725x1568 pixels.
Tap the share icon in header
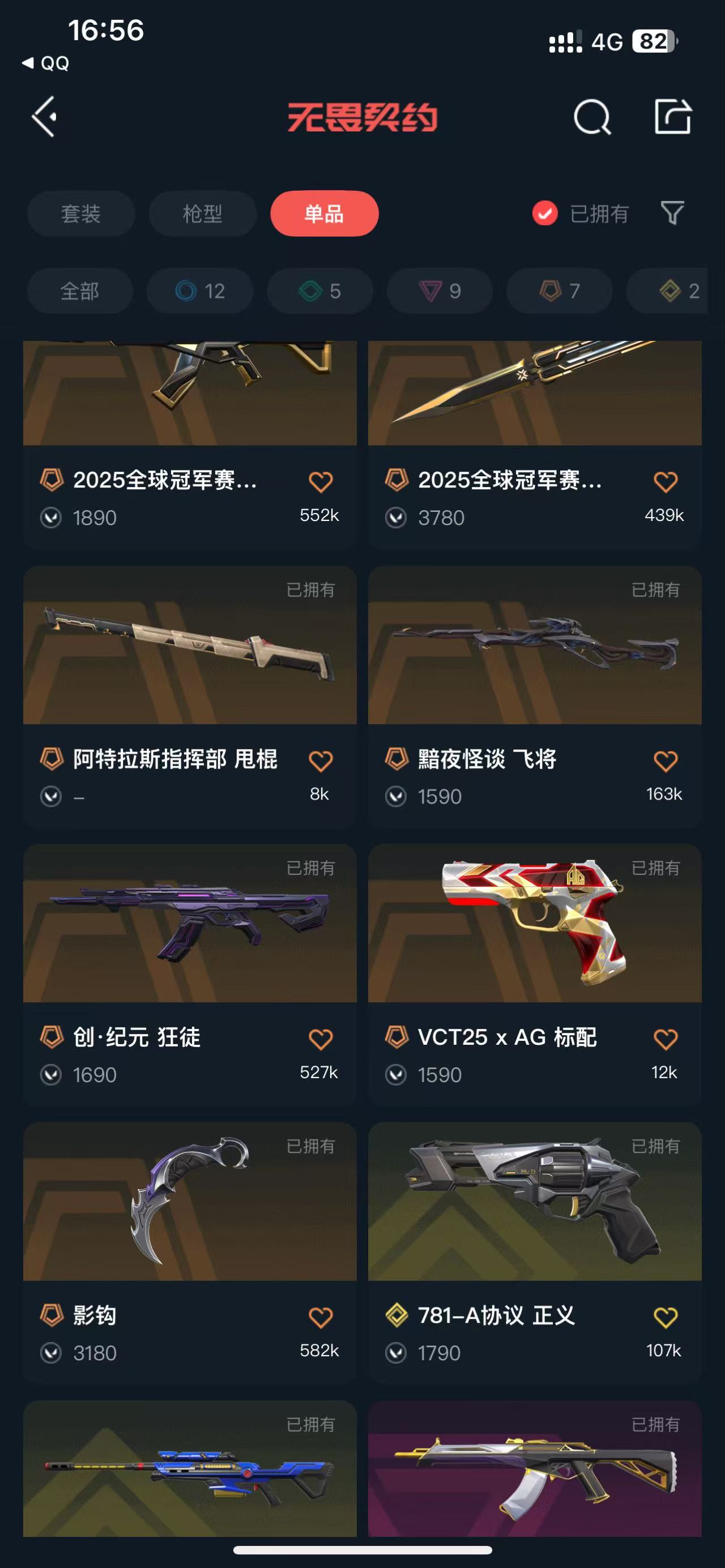(673, 116)
